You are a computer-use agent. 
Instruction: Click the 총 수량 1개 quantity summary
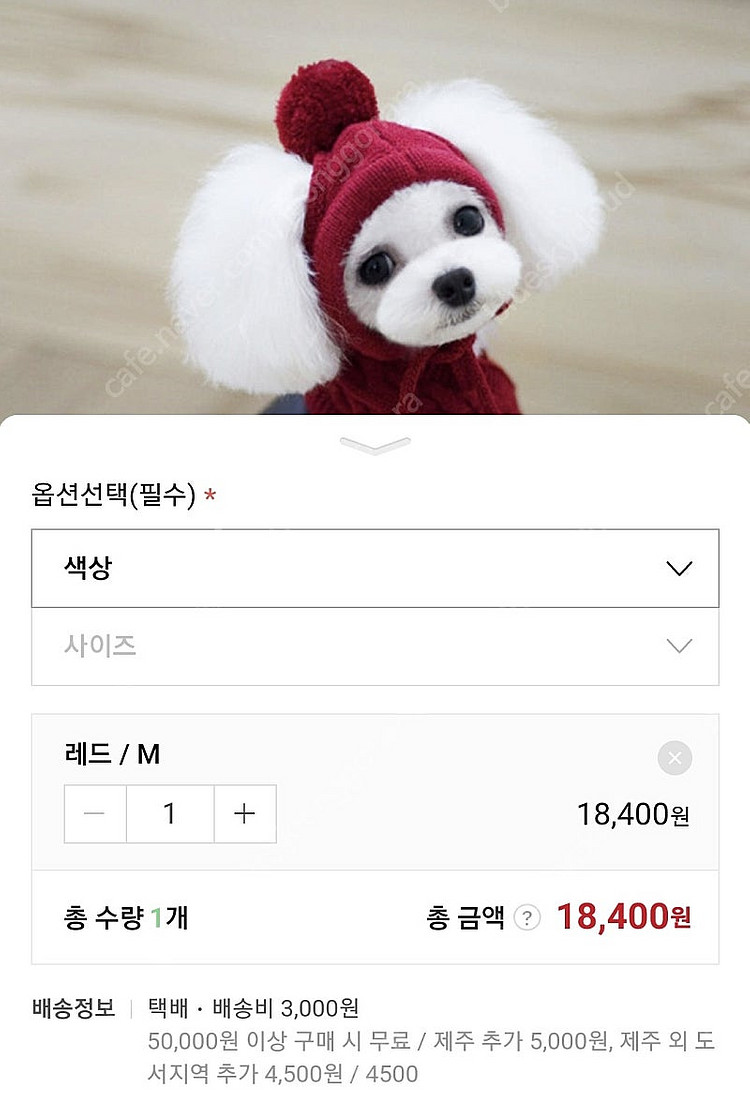point(122,912)
